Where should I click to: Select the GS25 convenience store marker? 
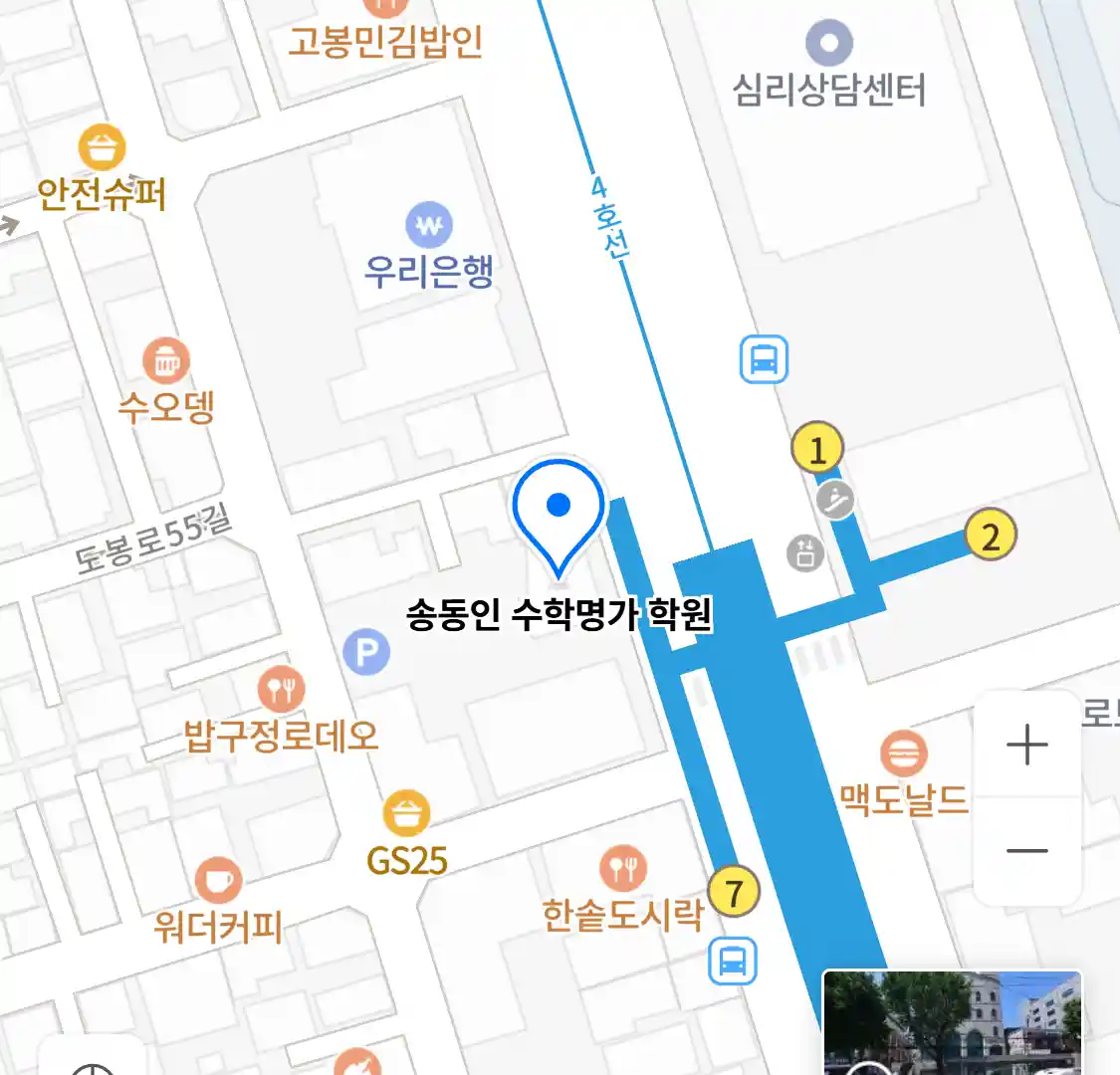tap(406, 814)
